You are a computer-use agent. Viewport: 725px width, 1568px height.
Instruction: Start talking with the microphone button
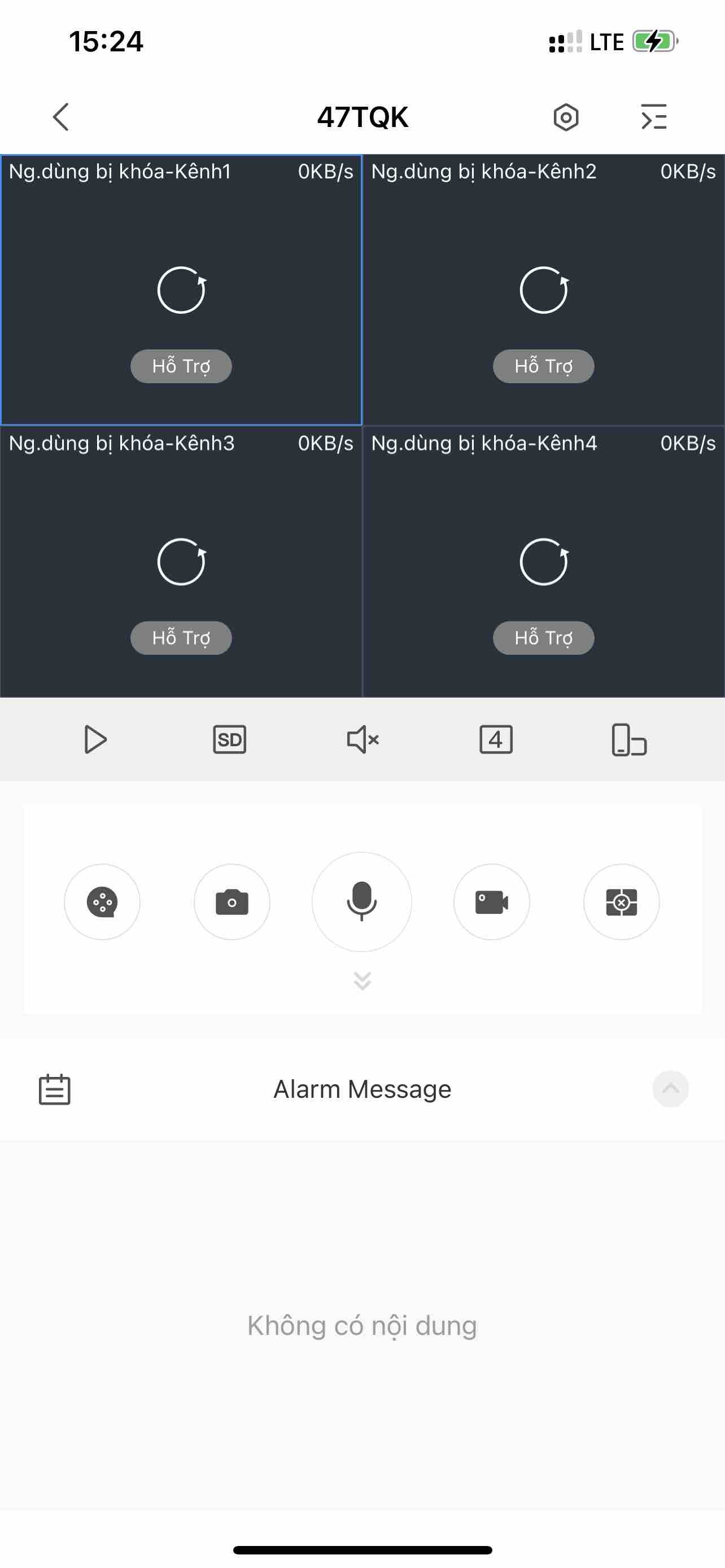point(361,902)
